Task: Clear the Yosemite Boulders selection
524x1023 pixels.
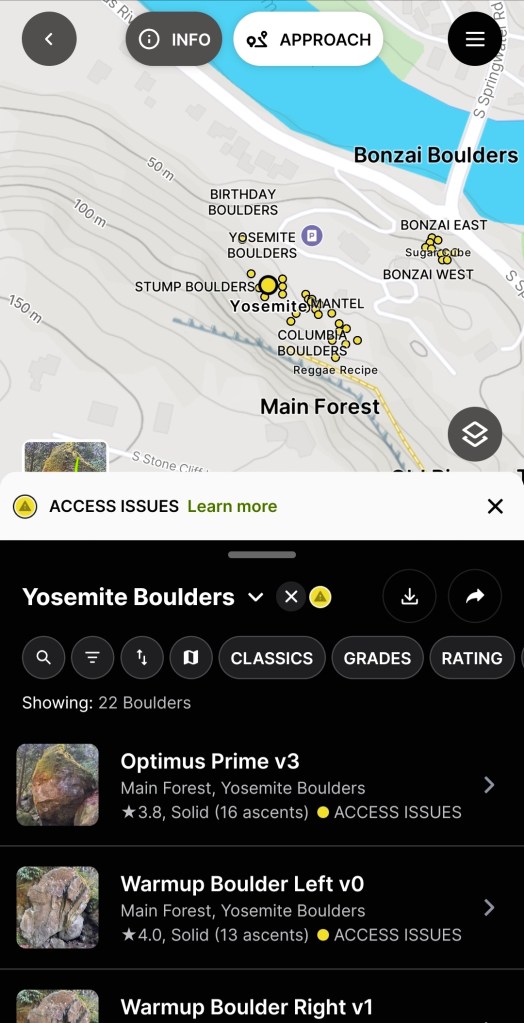Action: 291,596
